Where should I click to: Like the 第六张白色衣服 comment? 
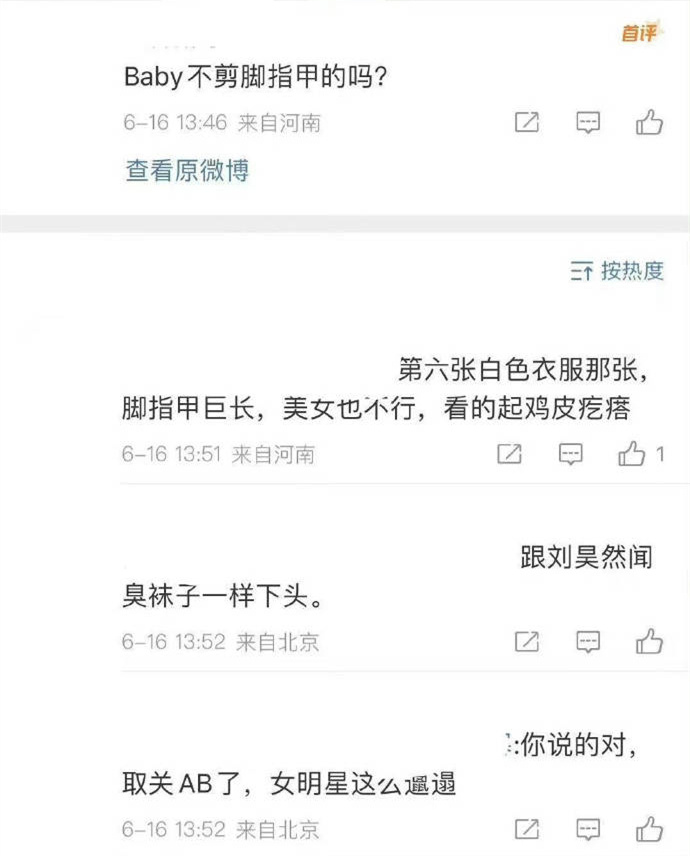632,454
